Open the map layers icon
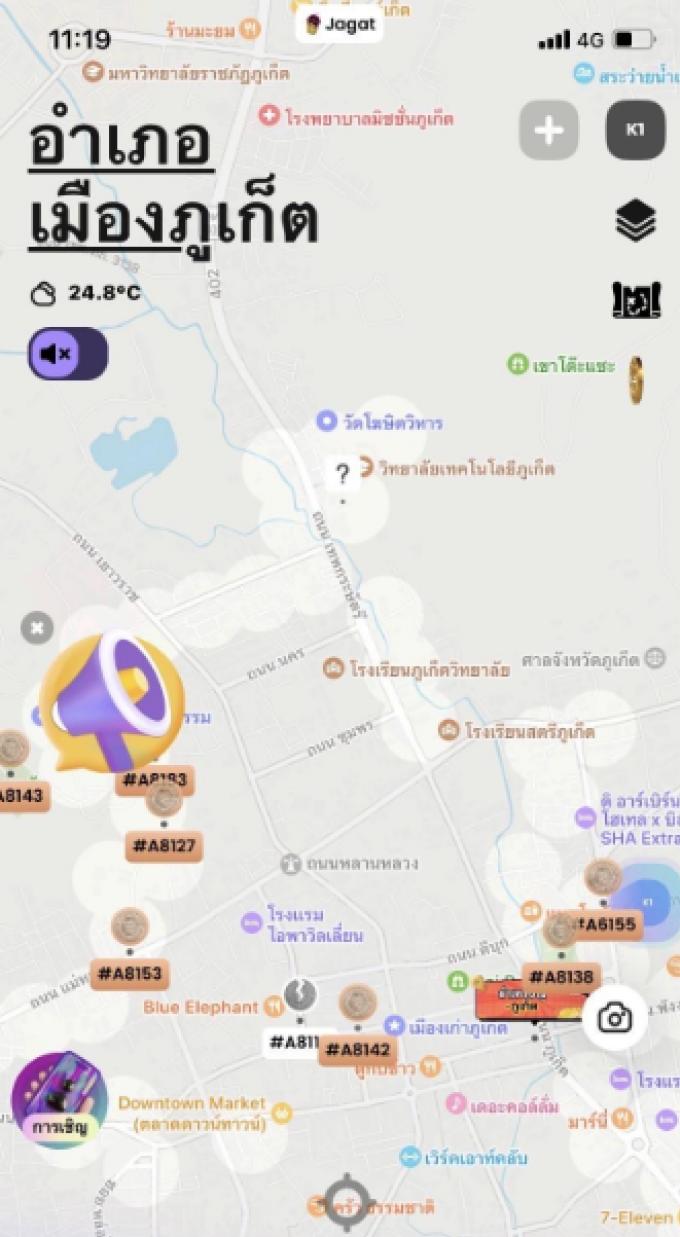This screenshot has height=1237, width=680. [x=636, y=220]
